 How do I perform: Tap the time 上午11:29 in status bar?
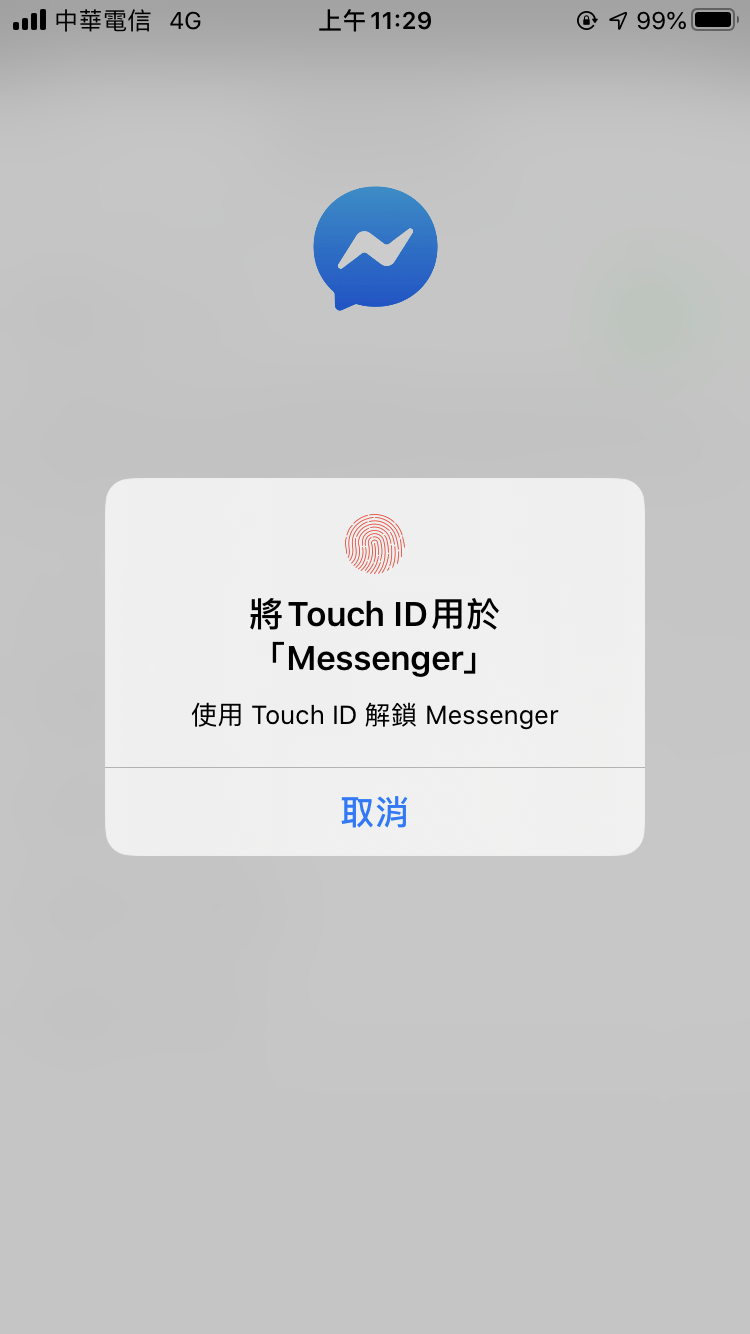[x=375, y=20]
